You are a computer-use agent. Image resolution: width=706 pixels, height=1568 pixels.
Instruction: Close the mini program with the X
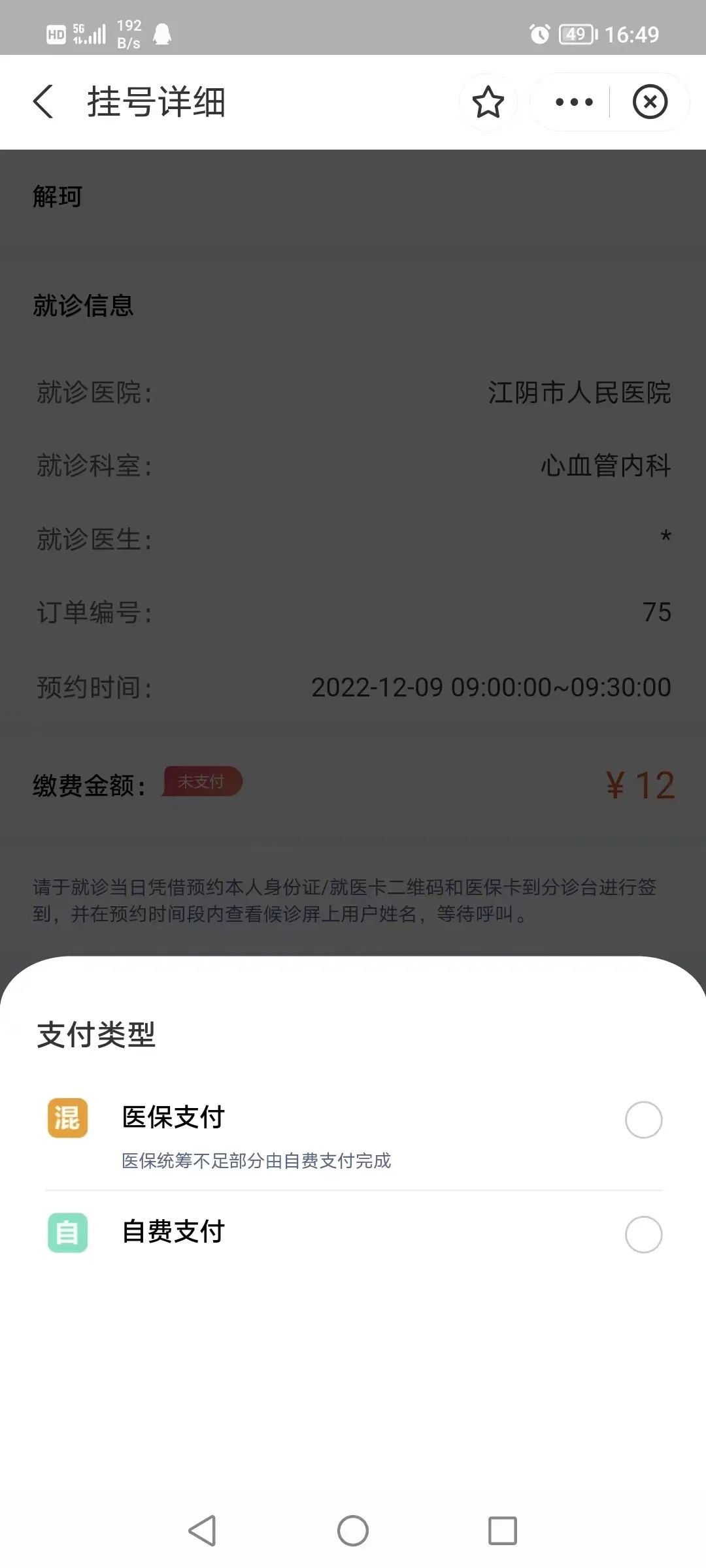pos(650,102)
